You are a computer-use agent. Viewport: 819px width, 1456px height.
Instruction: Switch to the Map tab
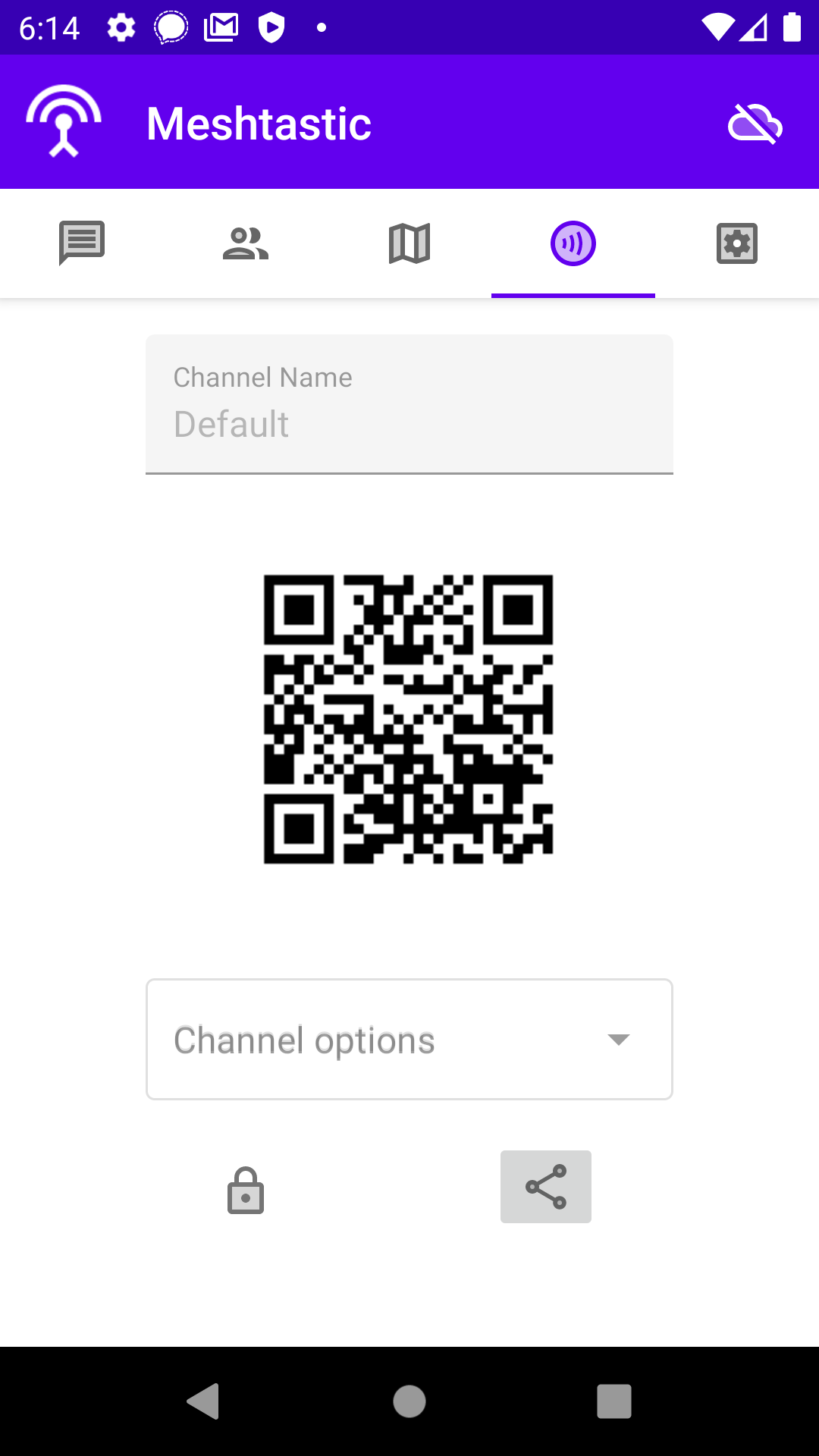[409, 243]
